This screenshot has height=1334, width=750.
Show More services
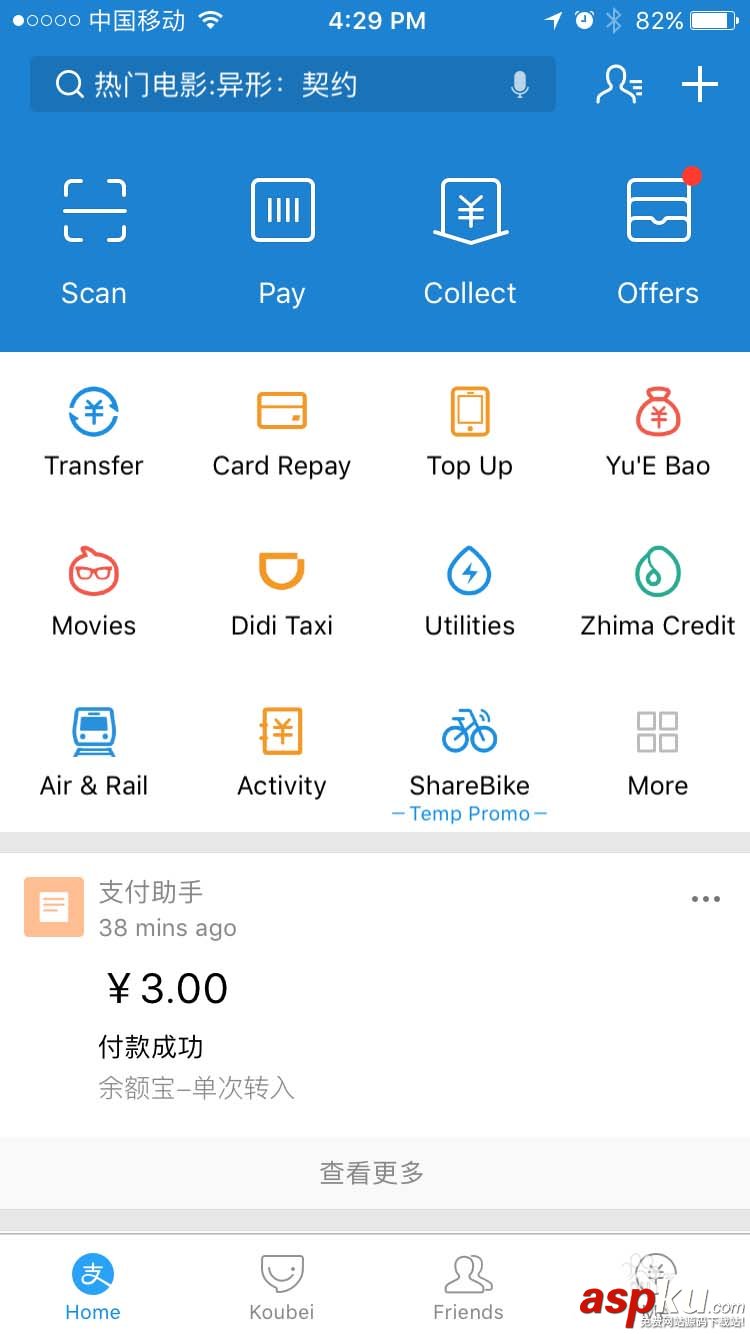(x=658, y=752)
